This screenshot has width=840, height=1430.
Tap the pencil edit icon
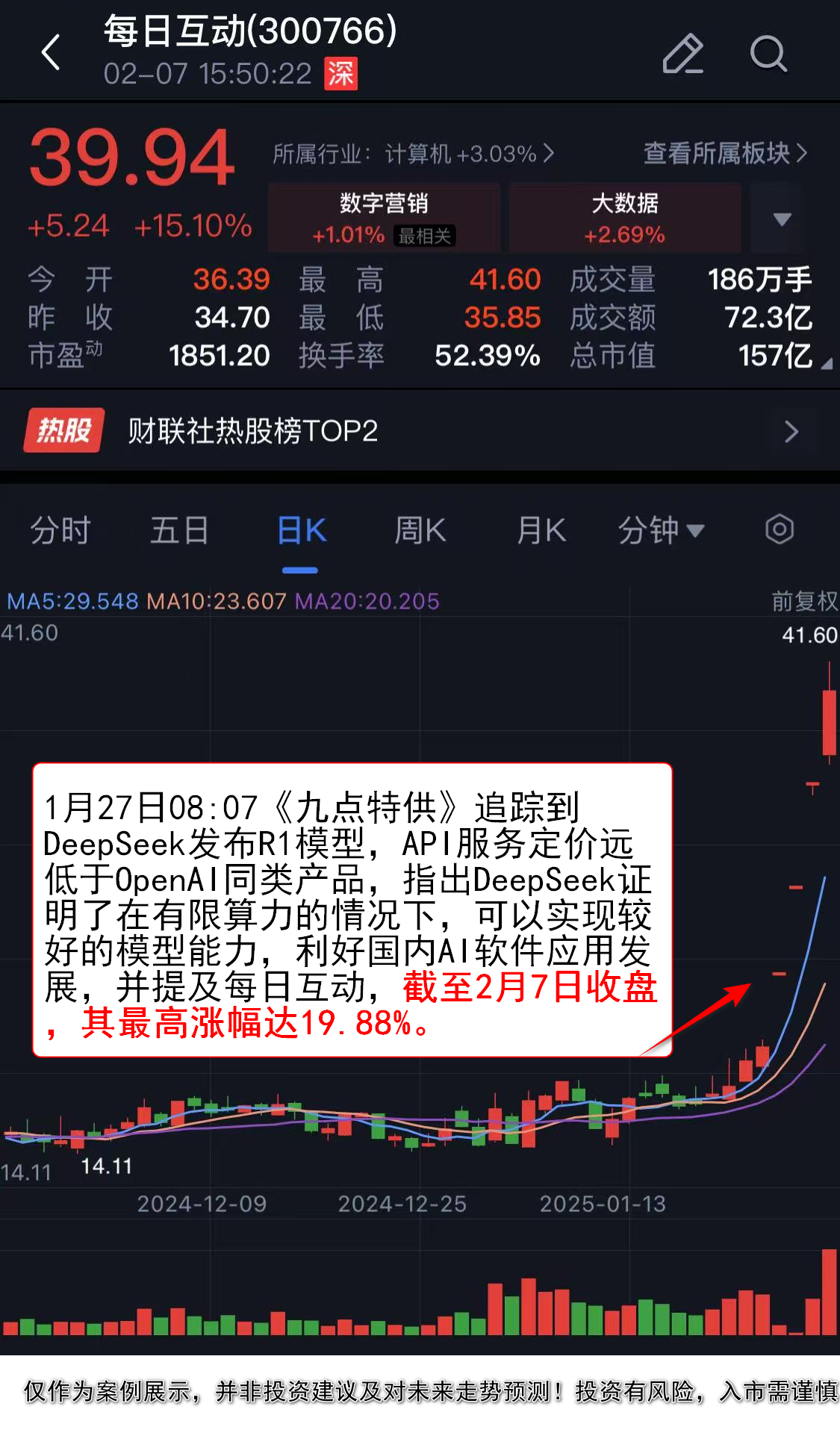[x=682, y=54]
